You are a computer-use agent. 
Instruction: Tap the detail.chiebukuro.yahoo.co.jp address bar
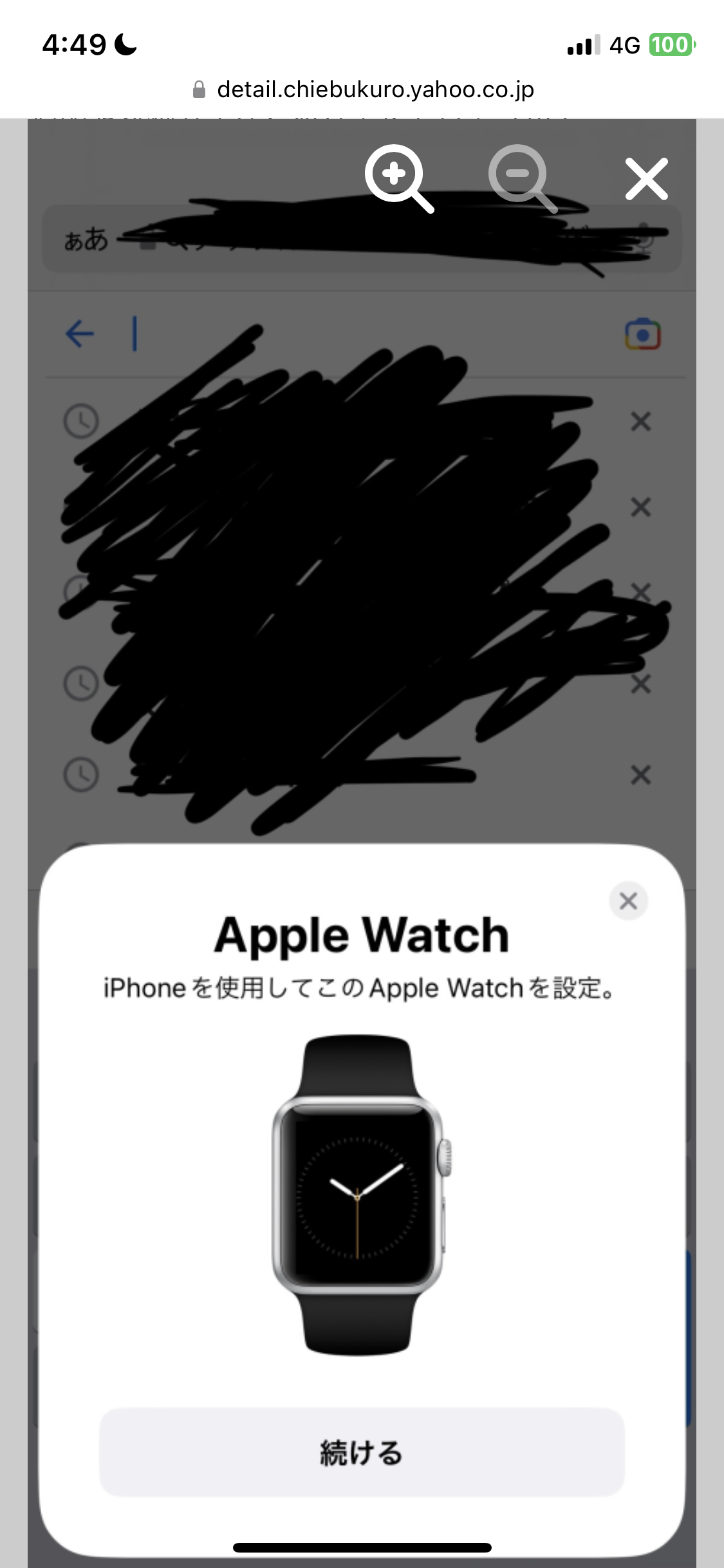coord(364,89)
